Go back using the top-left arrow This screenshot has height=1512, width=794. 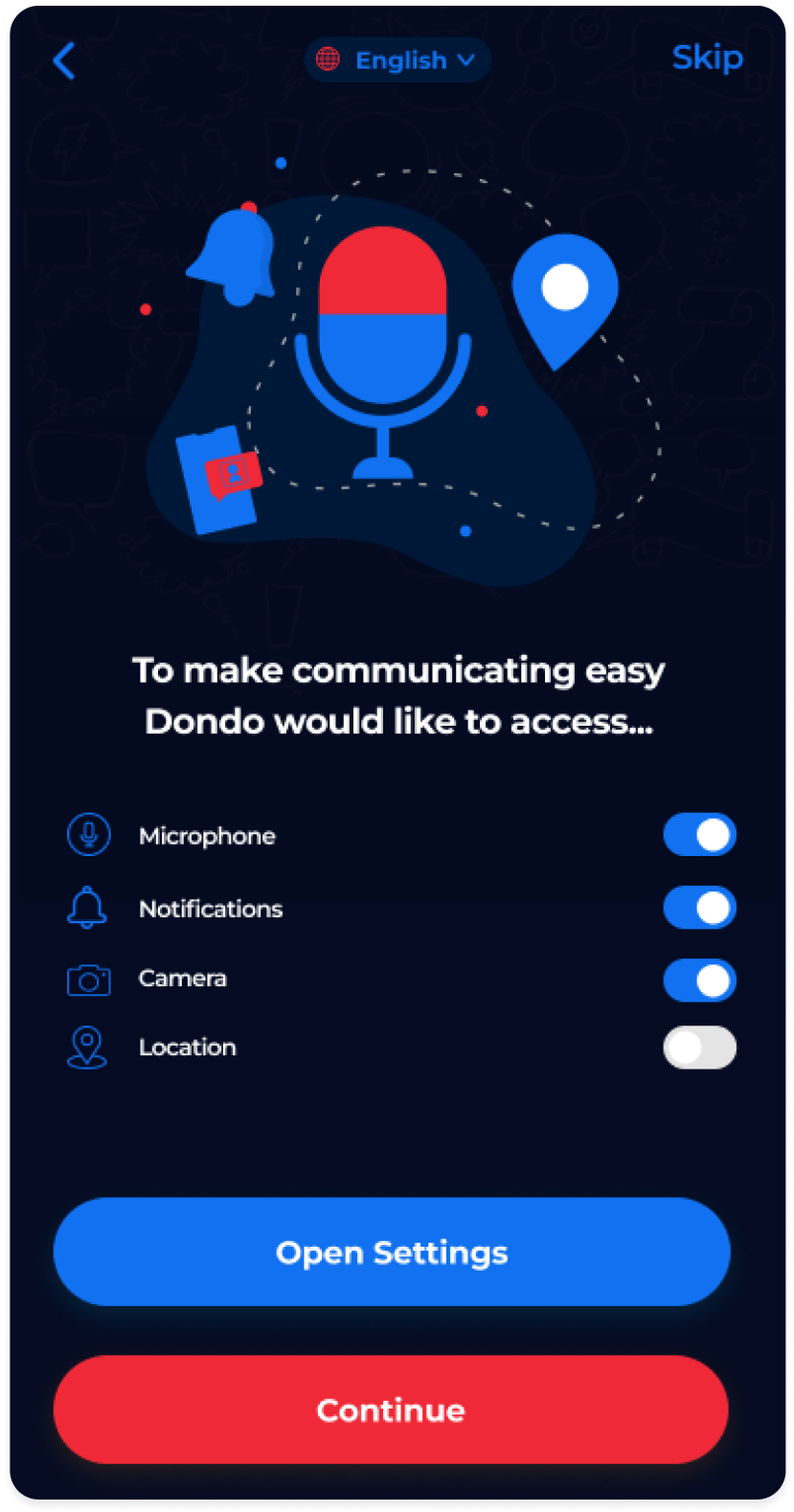coord(64,61)
